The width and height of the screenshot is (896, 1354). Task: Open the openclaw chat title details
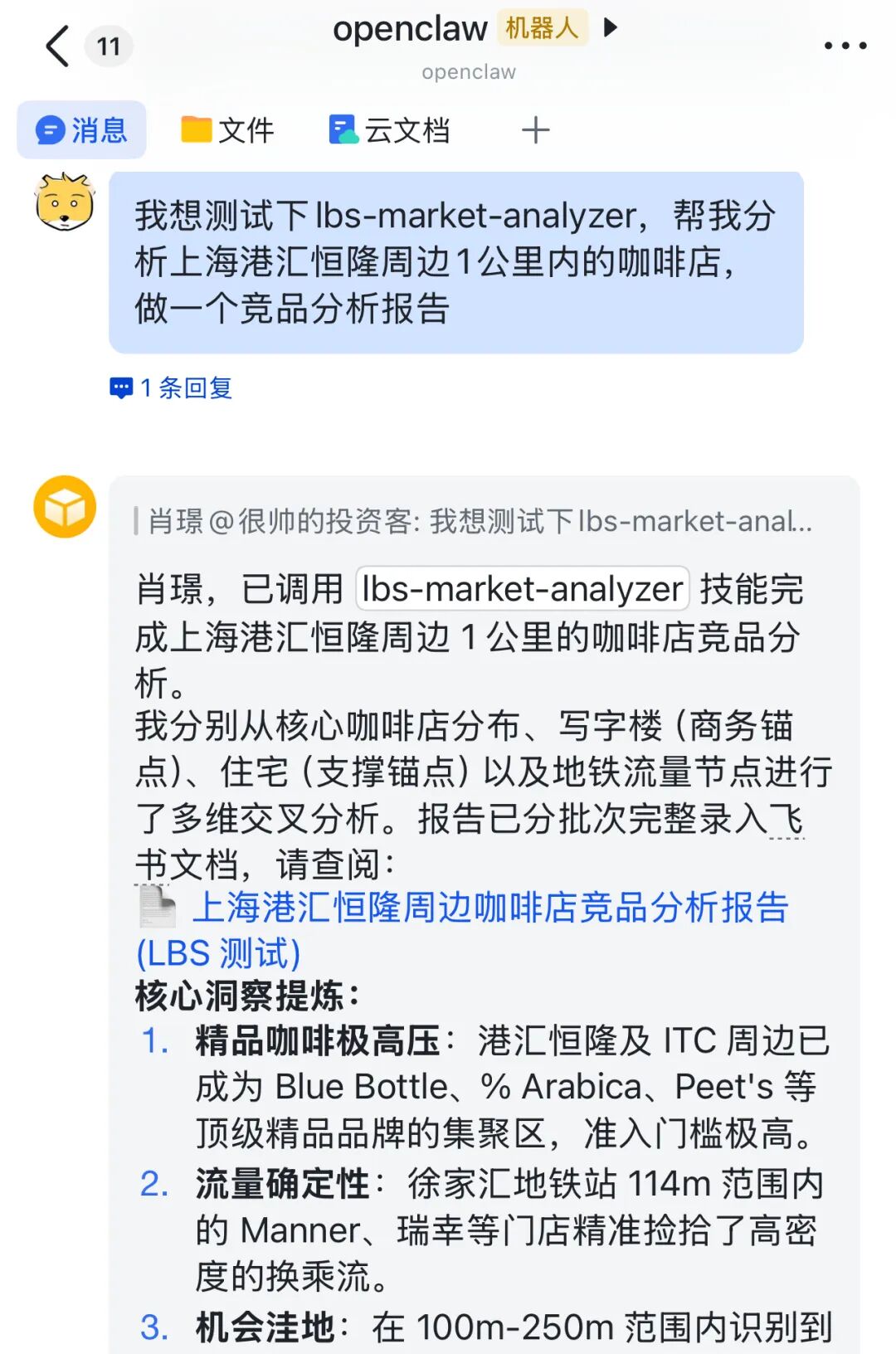pos(410,30)
